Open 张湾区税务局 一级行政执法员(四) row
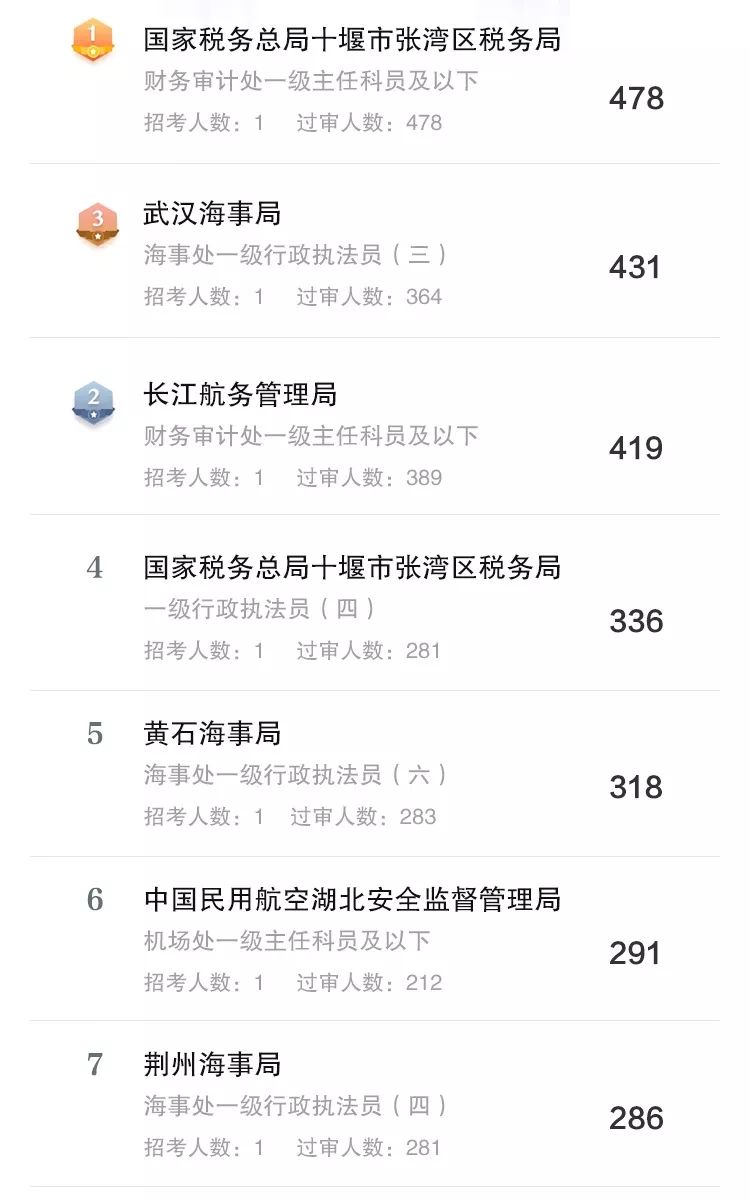The image size is (750, 1200). coord(375,604)
